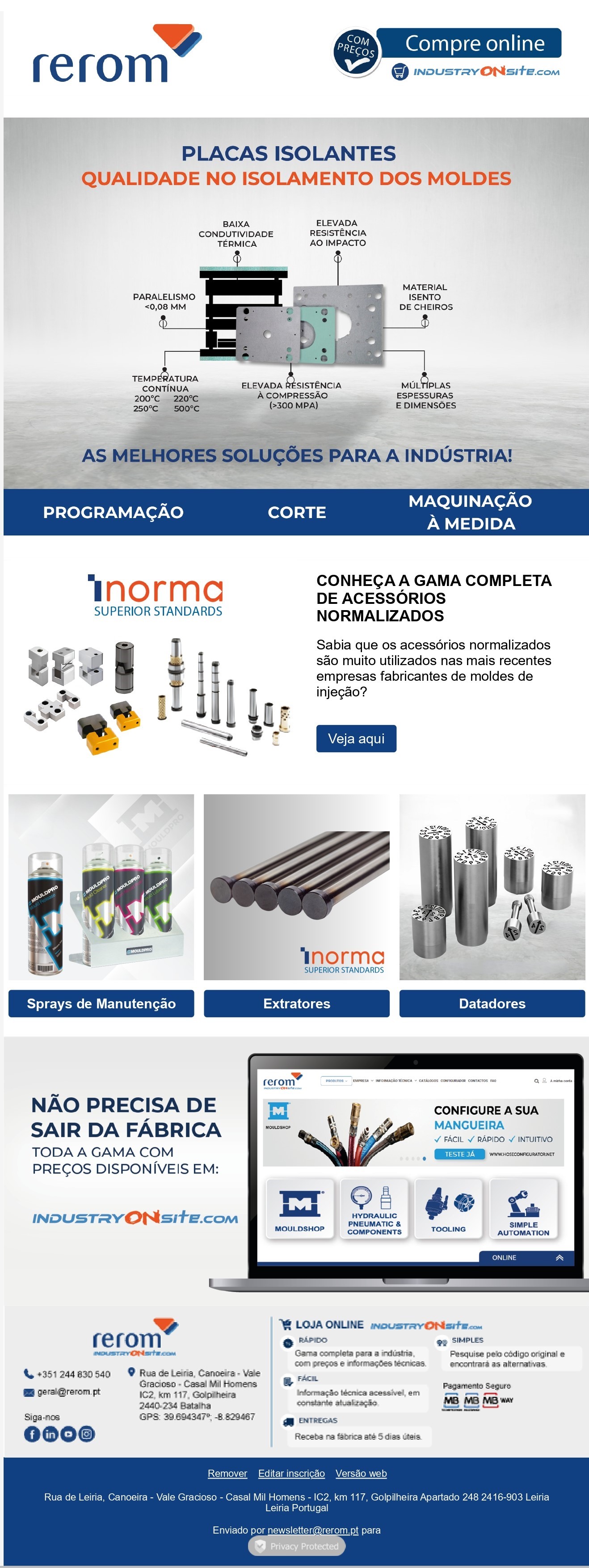Tap the newsletter@rerom.pt email link

[x=313, y=1530]
